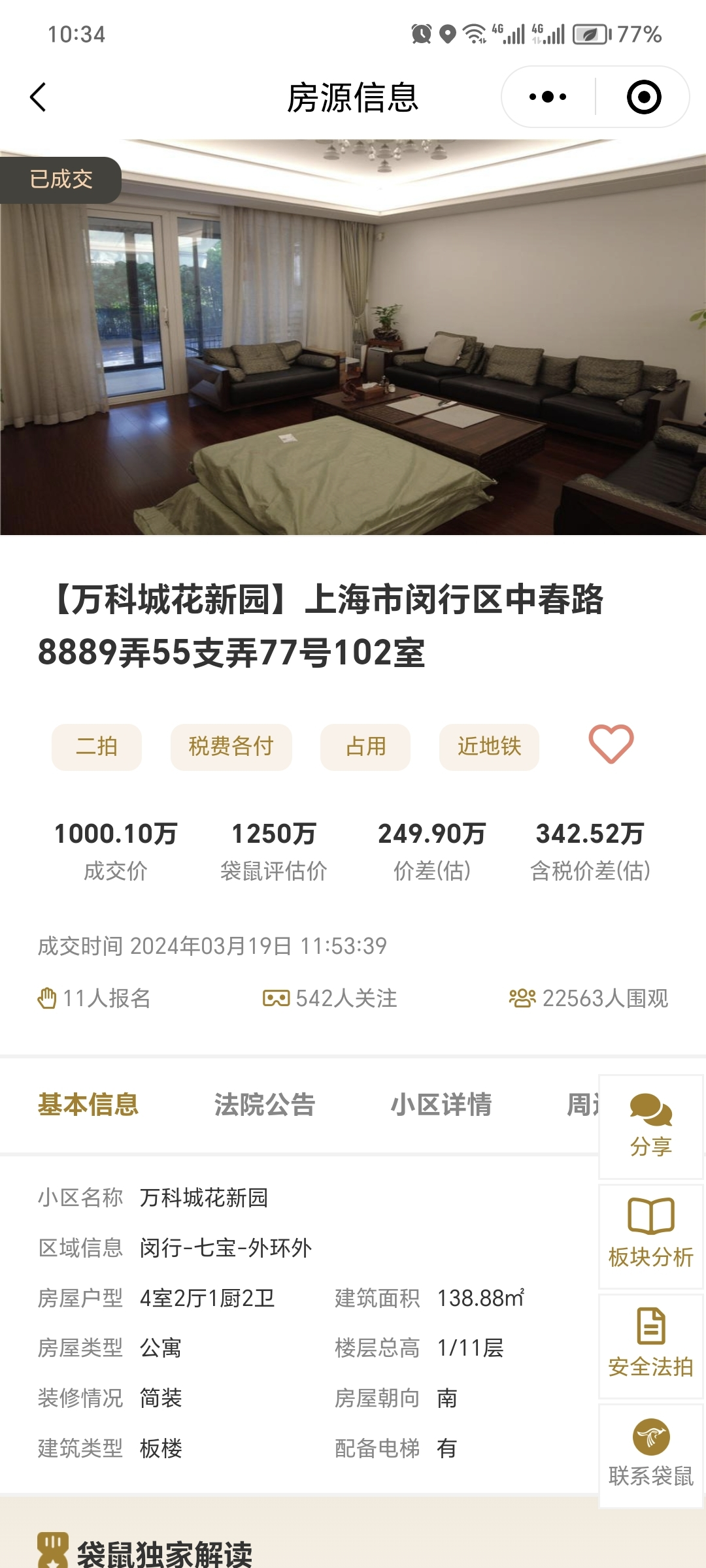This screenshot has width=706, height=1568.
Task: Switch to the 法院公告 tab
Action: pyautogui.click(x=263, y=1104)
